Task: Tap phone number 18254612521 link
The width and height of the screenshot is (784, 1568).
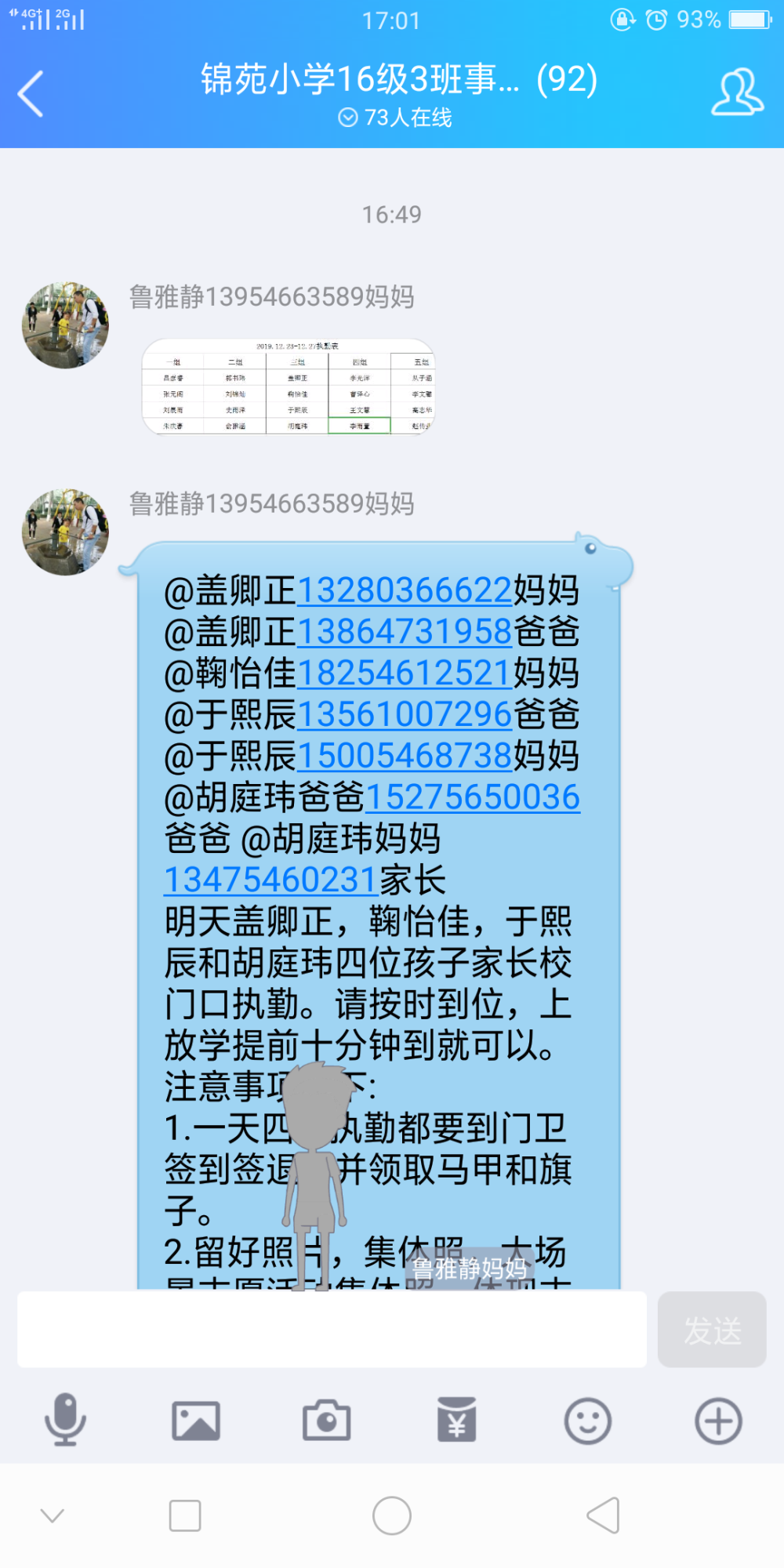Action: click(x=405, y=673)
